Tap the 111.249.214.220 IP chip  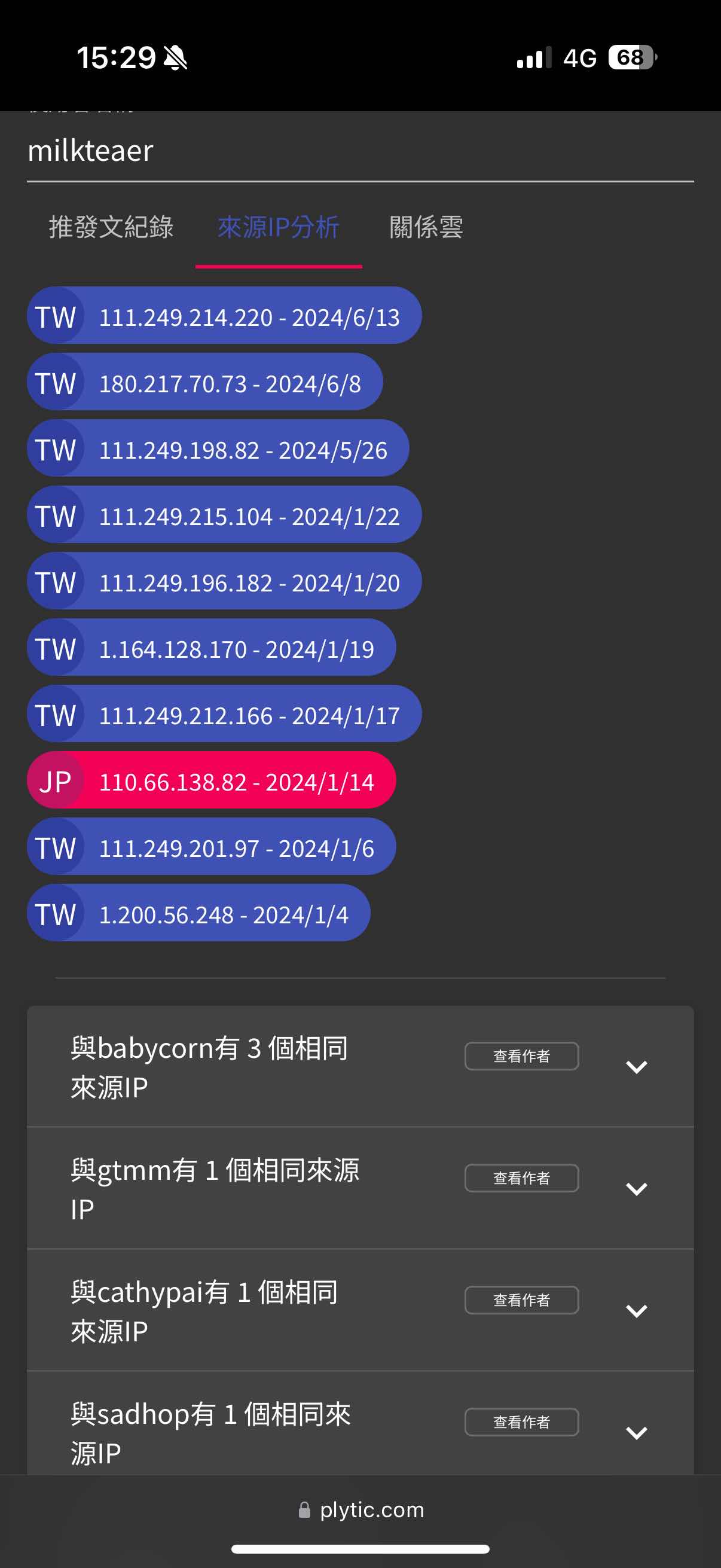coord(224,315)
